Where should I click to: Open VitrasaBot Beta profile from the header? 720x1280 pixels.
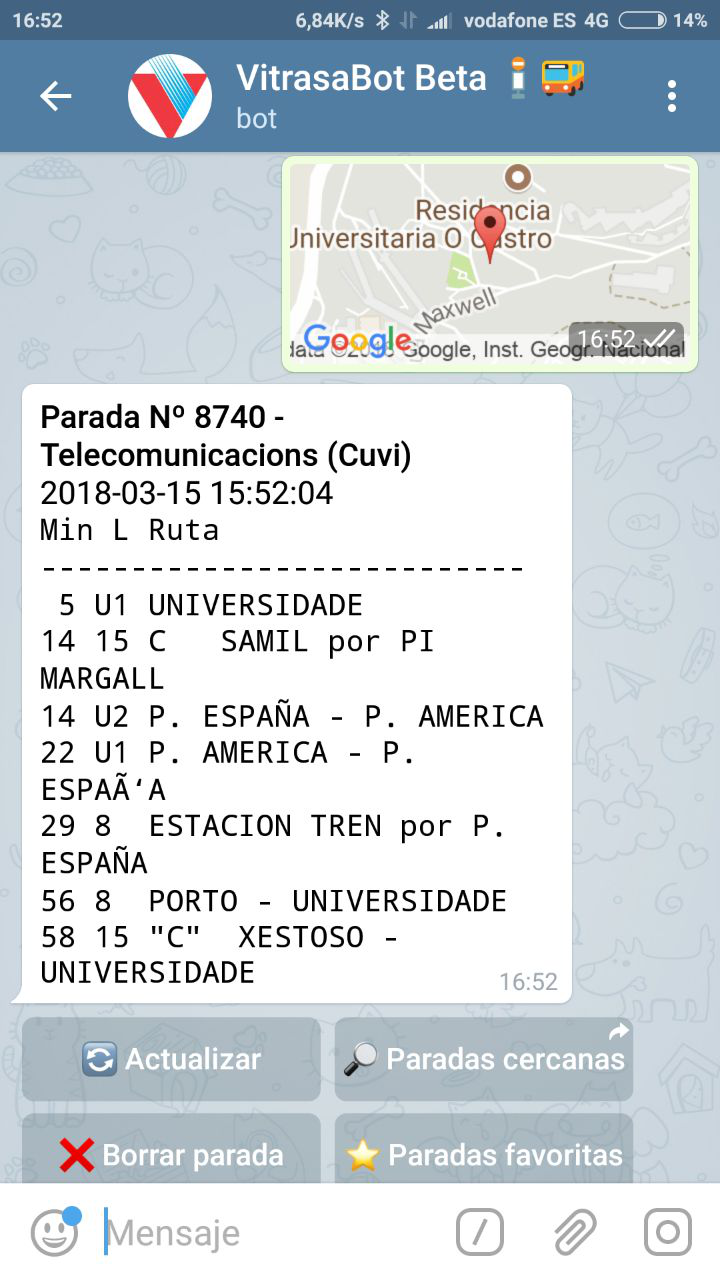click(360, 96)
